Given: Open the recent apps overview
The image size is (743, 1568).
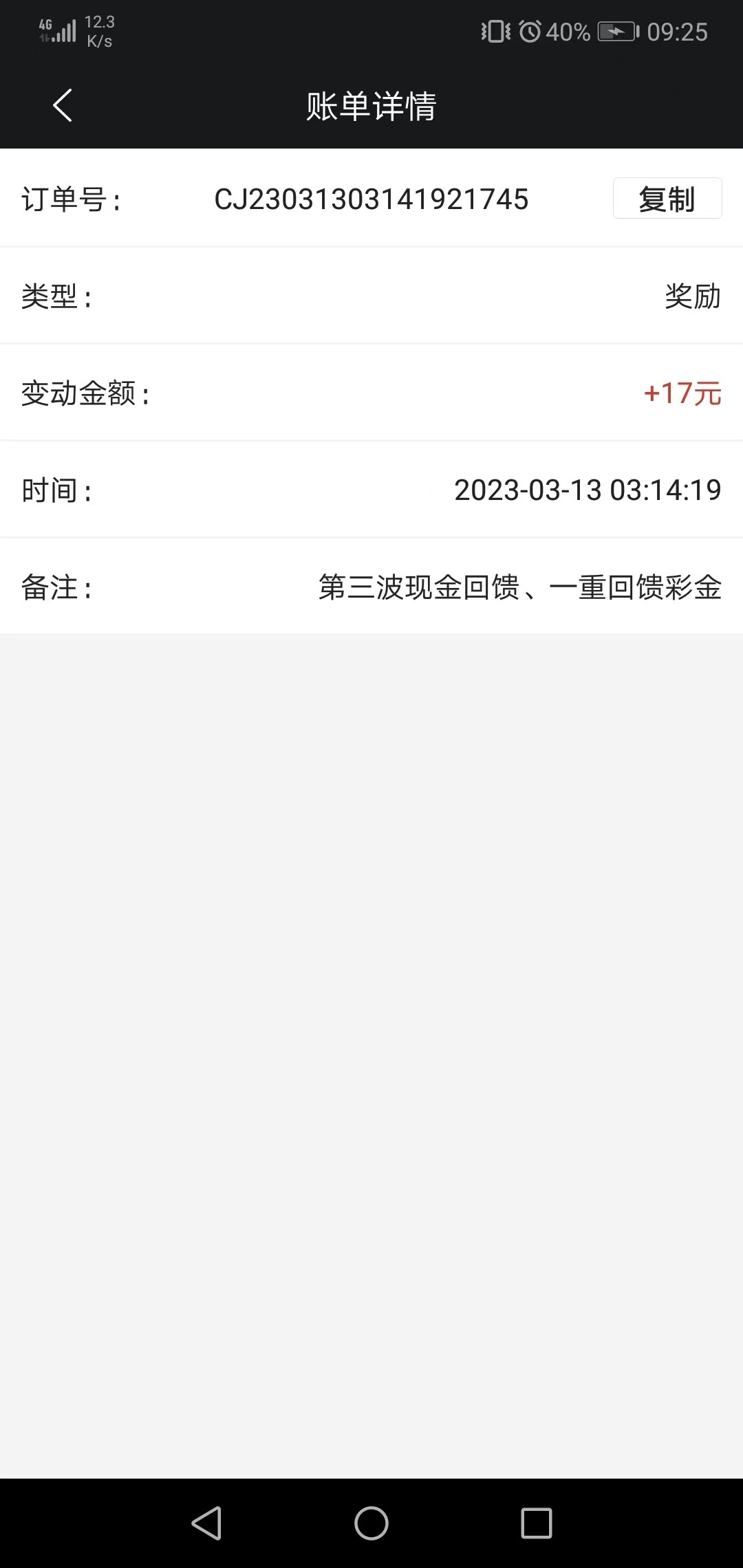Looking at the screenshot, I should 537,1523.
